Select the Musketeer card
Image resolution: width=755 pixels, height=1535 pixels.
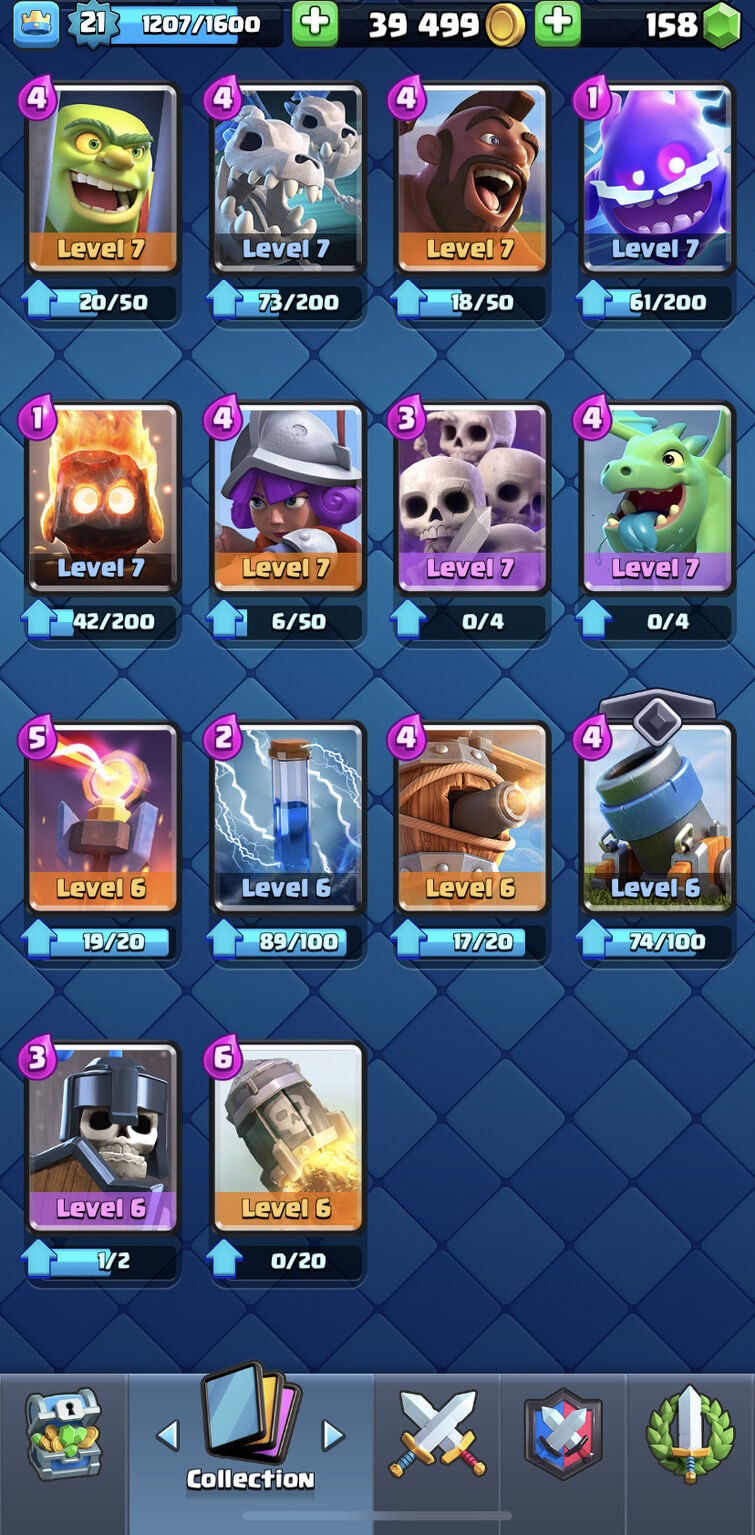(x=286, y=498)
